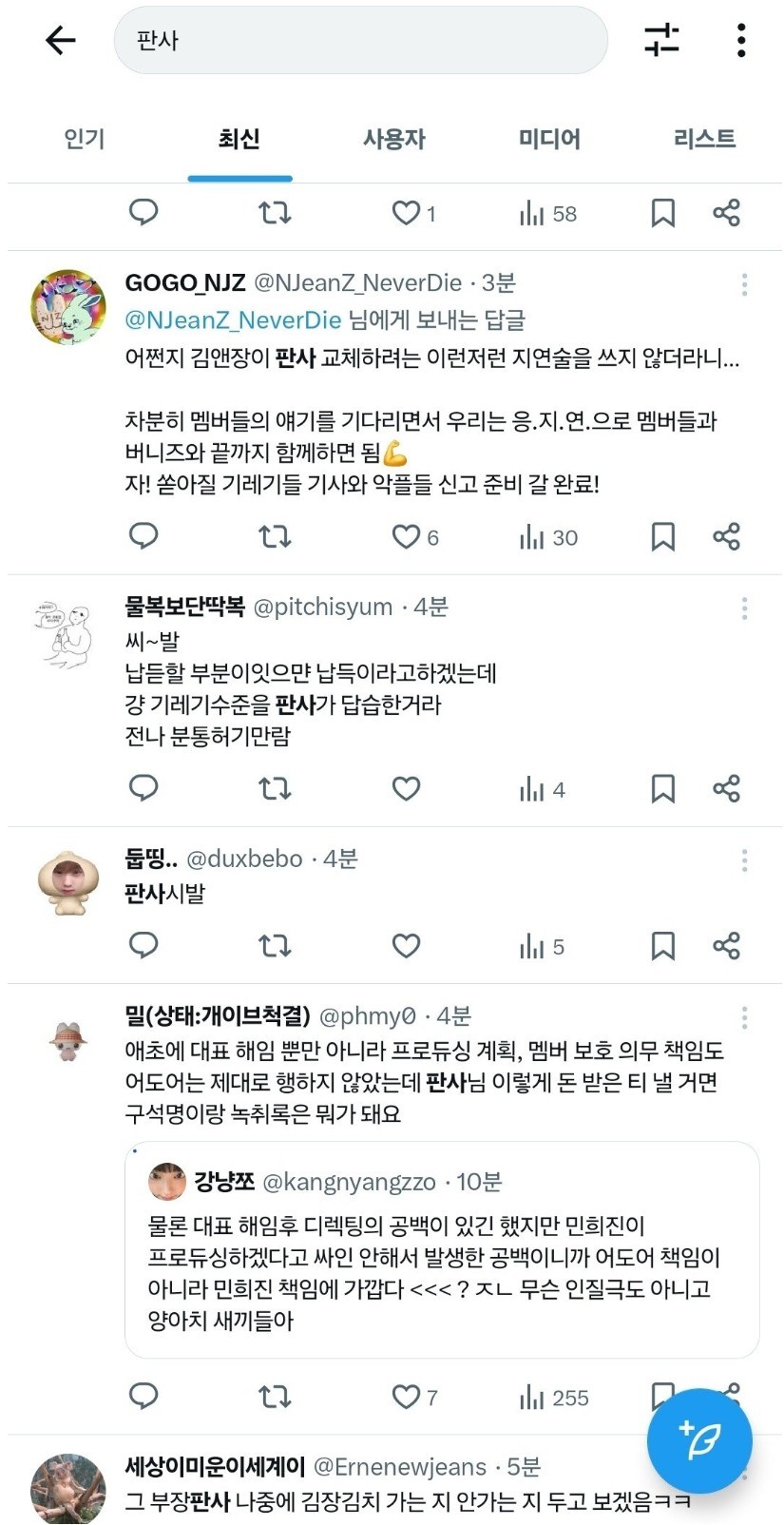Bookmark the 물복보단딱복 post
Viewport: 784px width, 1525px height.
tap(662, 788)
